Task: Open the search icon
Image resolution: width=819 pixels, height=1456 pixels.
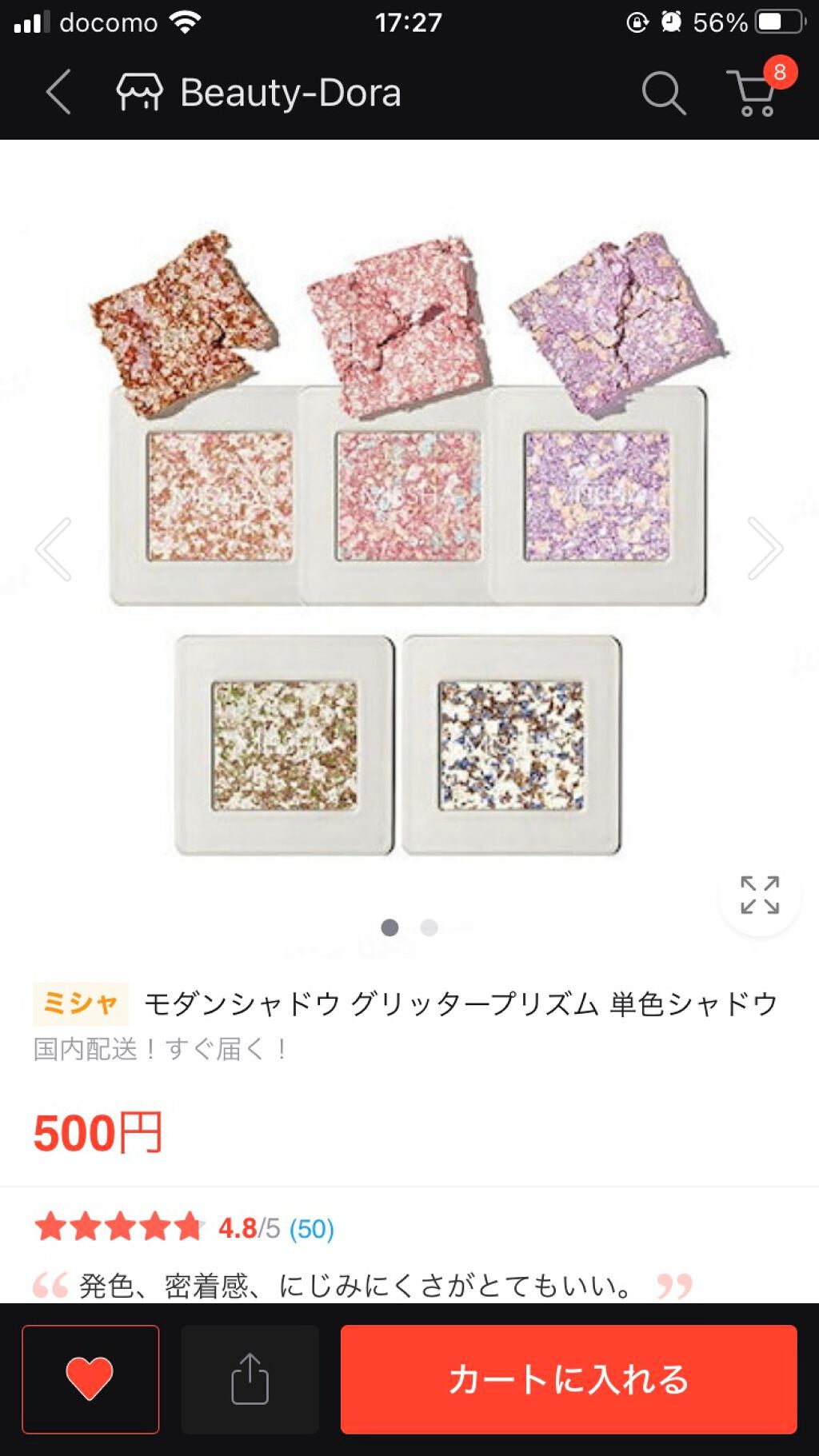Action: tap(663, 93)
